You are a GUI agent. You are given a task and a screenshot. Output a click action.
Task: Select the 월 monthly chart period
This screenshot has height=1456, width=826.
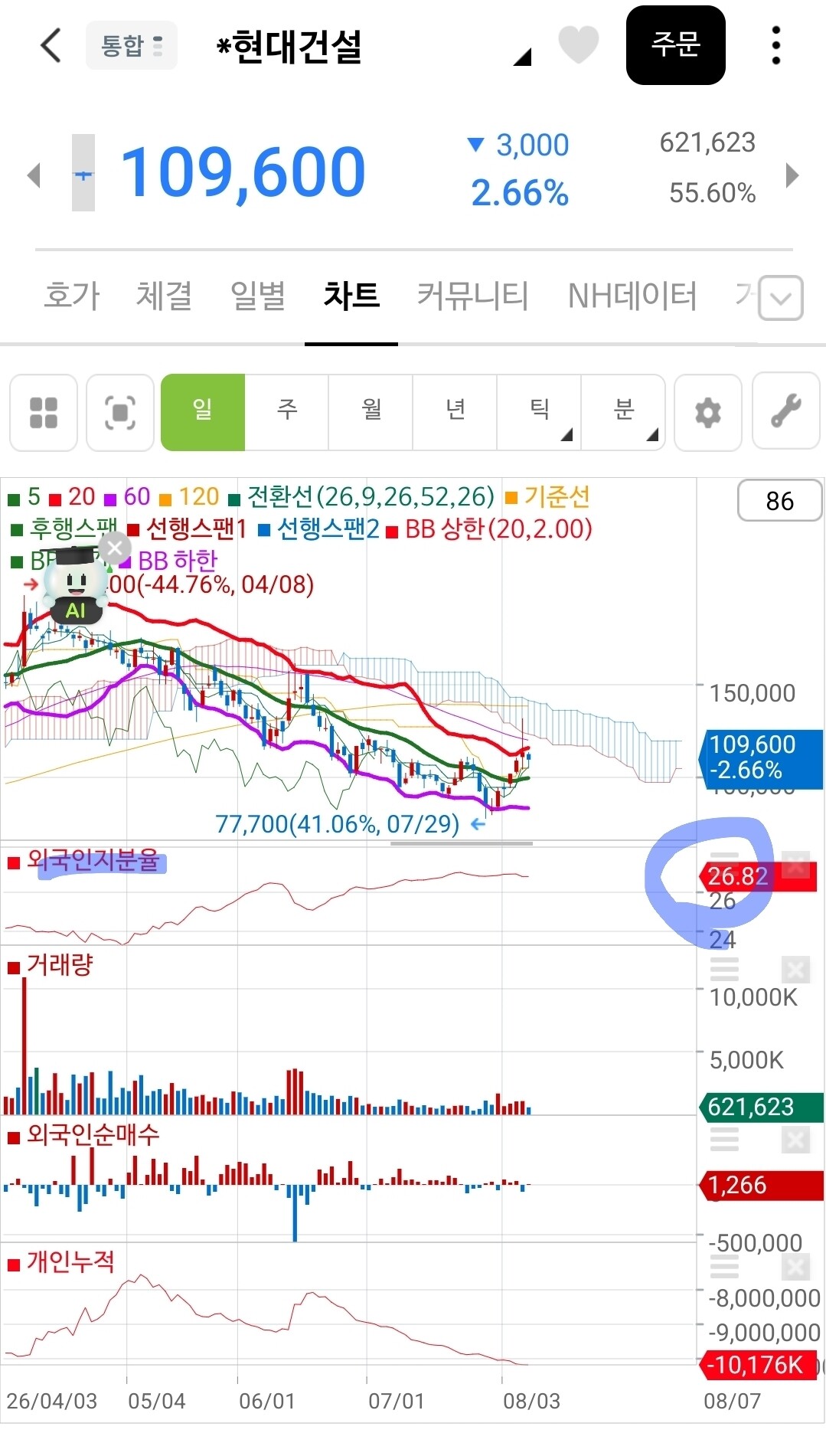(371, 412)
